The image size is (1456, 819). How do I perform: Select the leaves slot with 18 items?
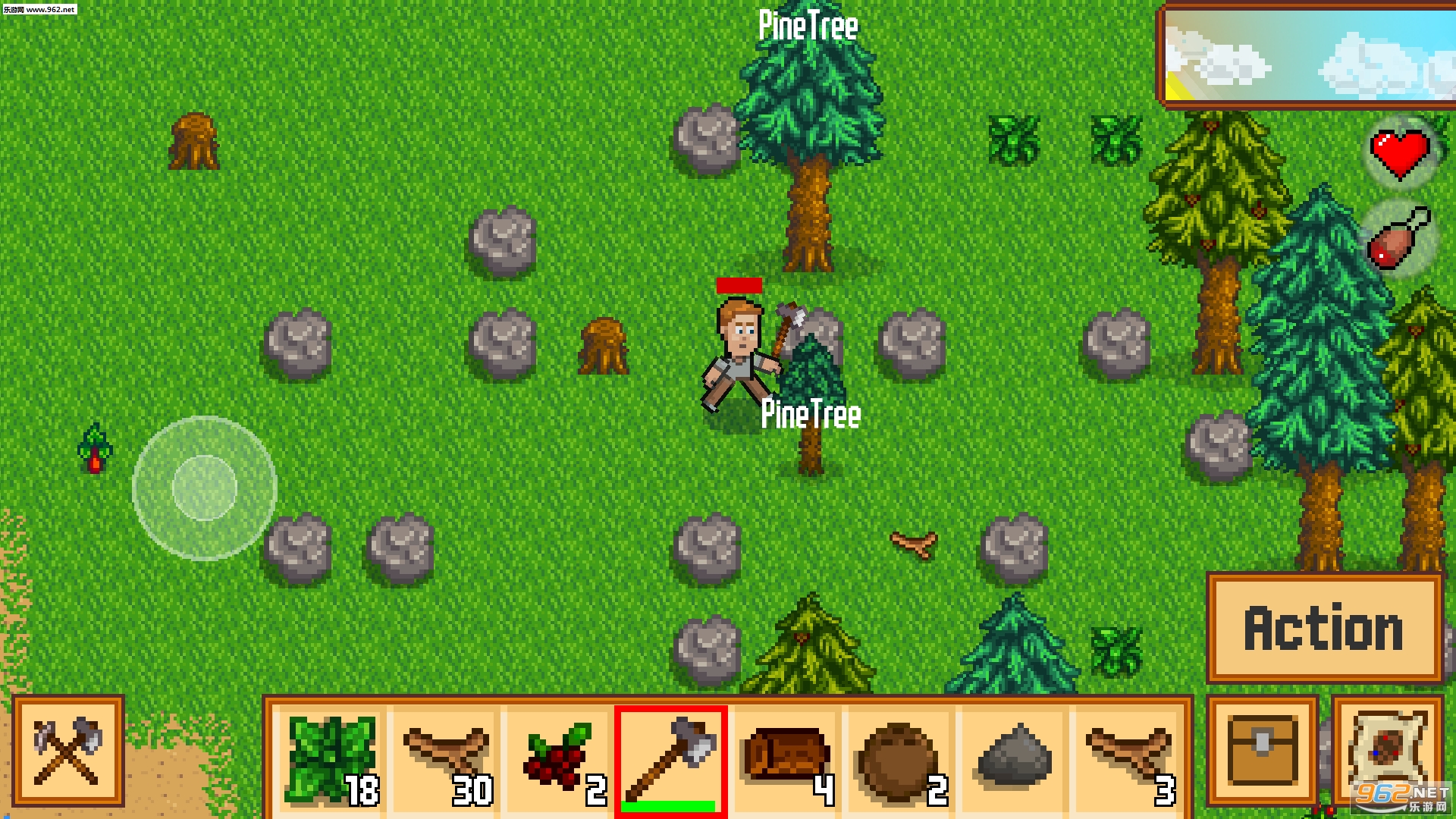click(331, 758)
